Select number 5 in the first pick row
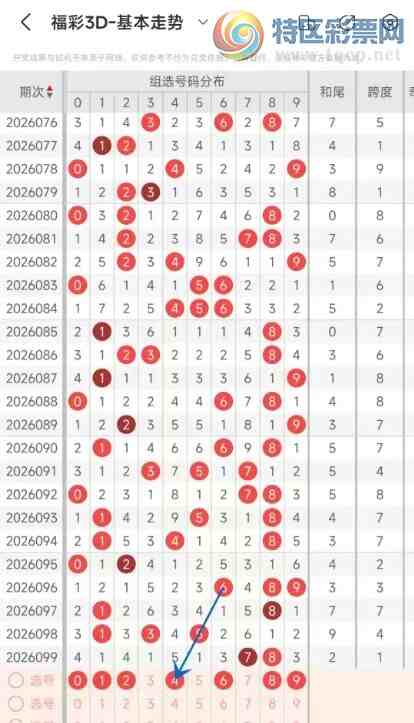Viewport: 414px width, 723px height. pyautogui.click(x=199, y=680)
